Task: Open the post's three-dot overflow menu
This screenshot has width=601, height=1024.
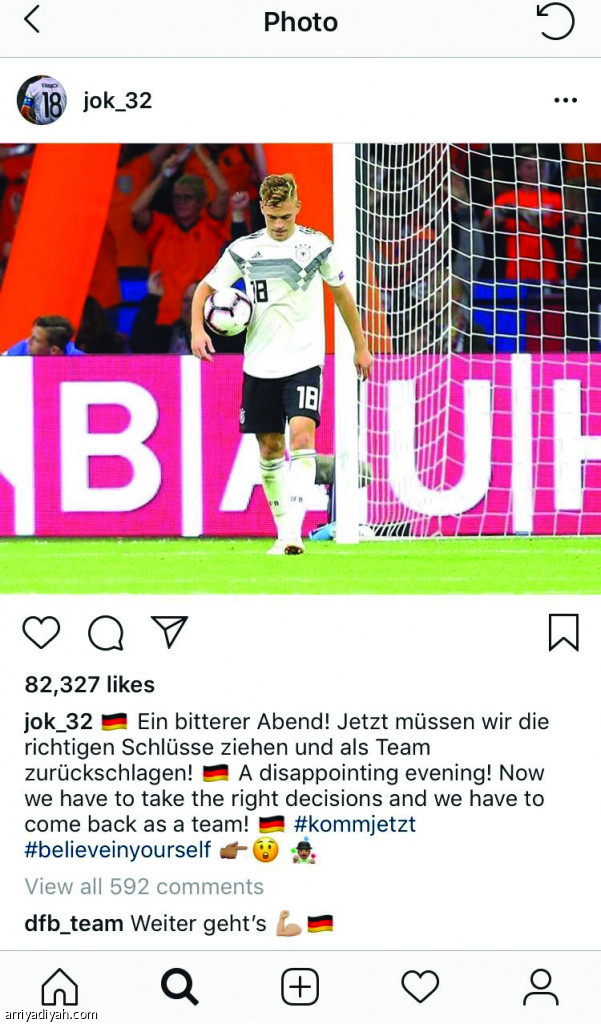Action: [x=565, y=101]
